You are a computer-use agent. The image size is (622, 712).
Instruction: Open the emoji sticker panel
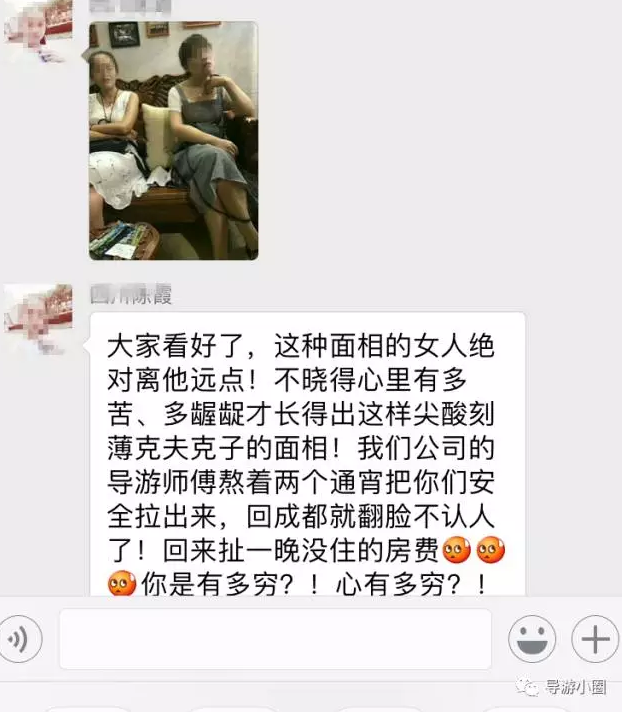coord(531,639)
